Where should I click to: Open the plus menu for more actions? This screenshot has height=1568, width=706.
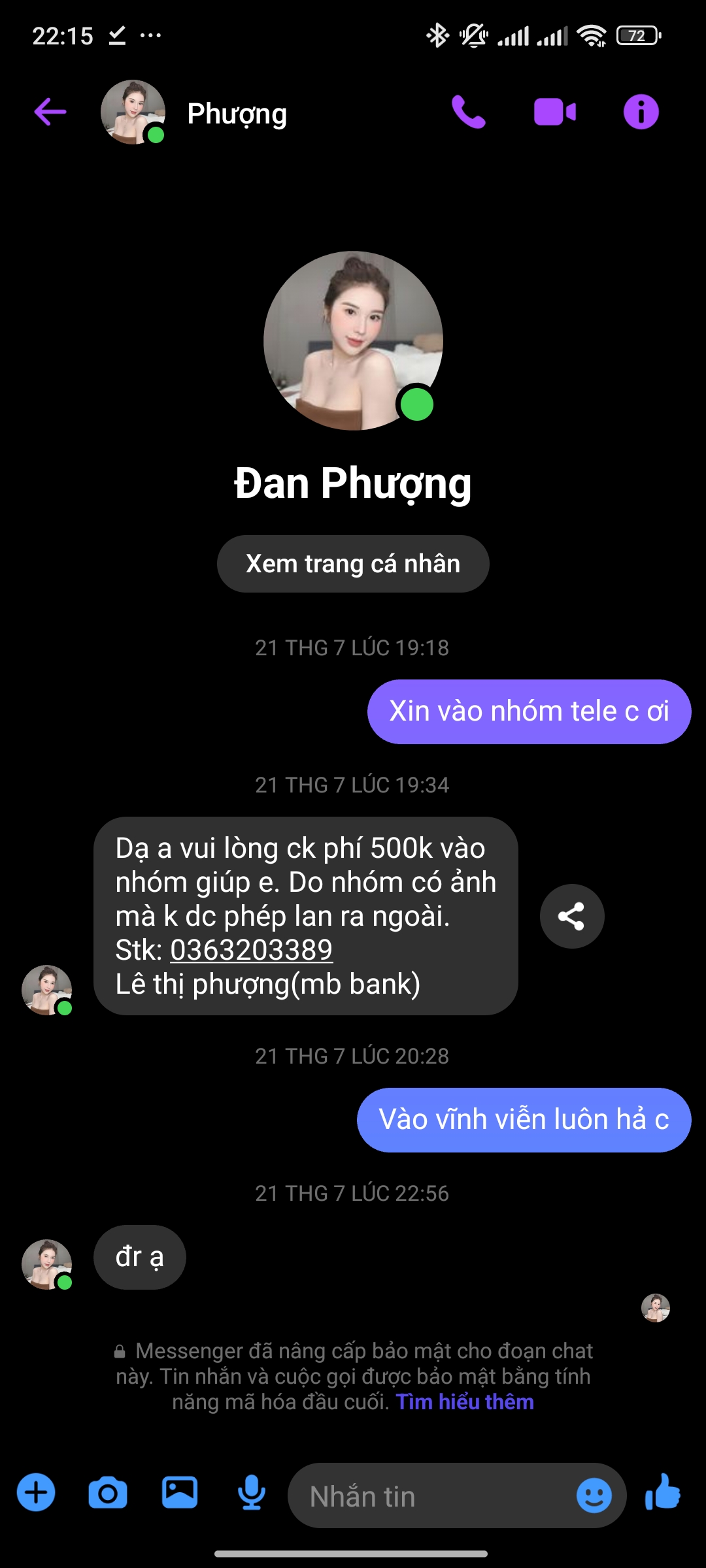pos(36,1493)
